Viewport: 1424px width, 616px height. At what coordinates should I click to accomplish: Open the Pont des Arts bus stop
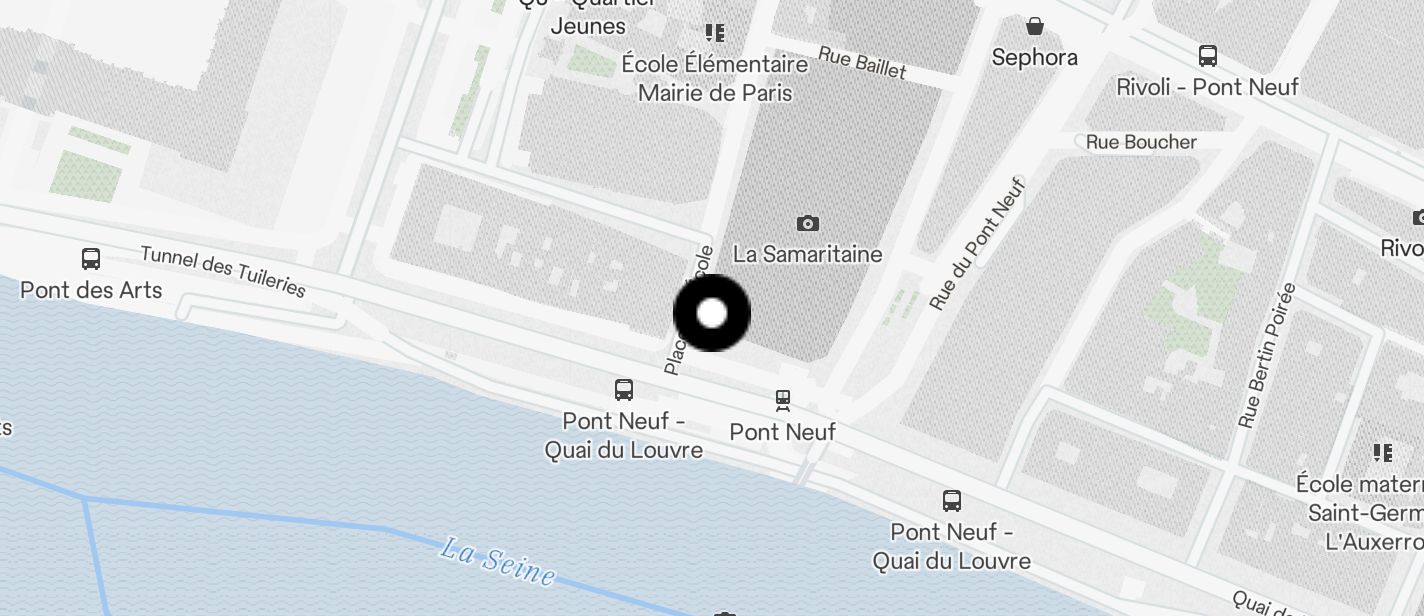tap(91, 260)
